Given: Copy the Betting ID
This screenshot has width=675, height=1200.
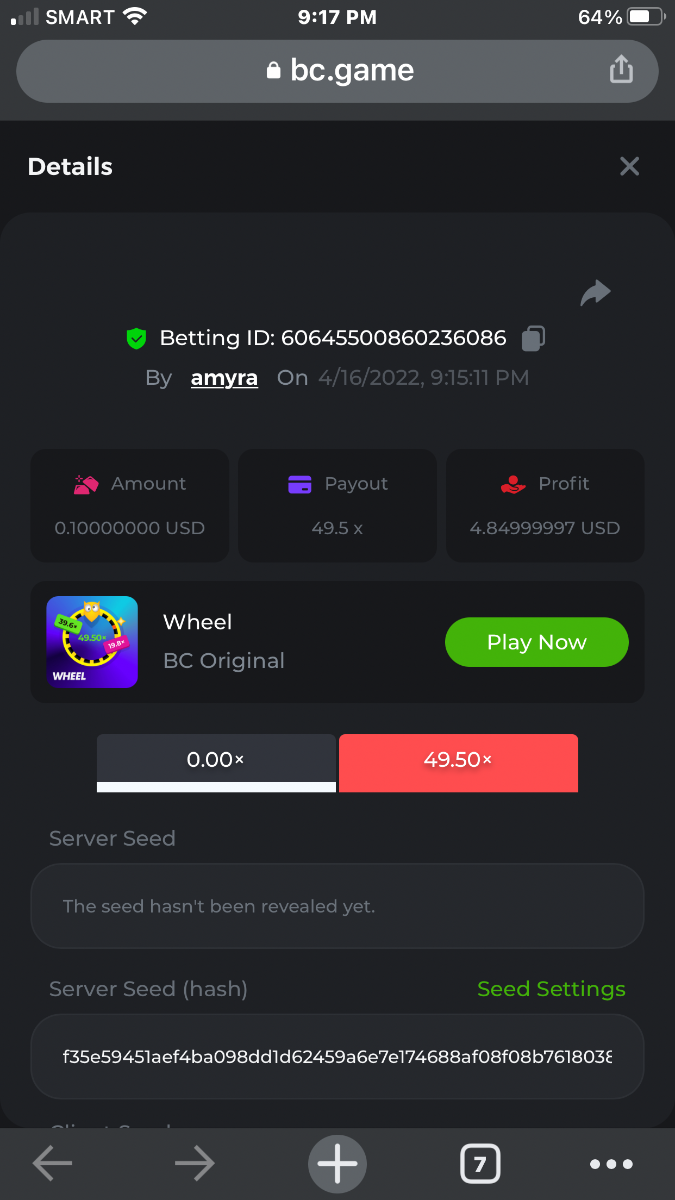Looking at the screenshot, I should 533,338.
